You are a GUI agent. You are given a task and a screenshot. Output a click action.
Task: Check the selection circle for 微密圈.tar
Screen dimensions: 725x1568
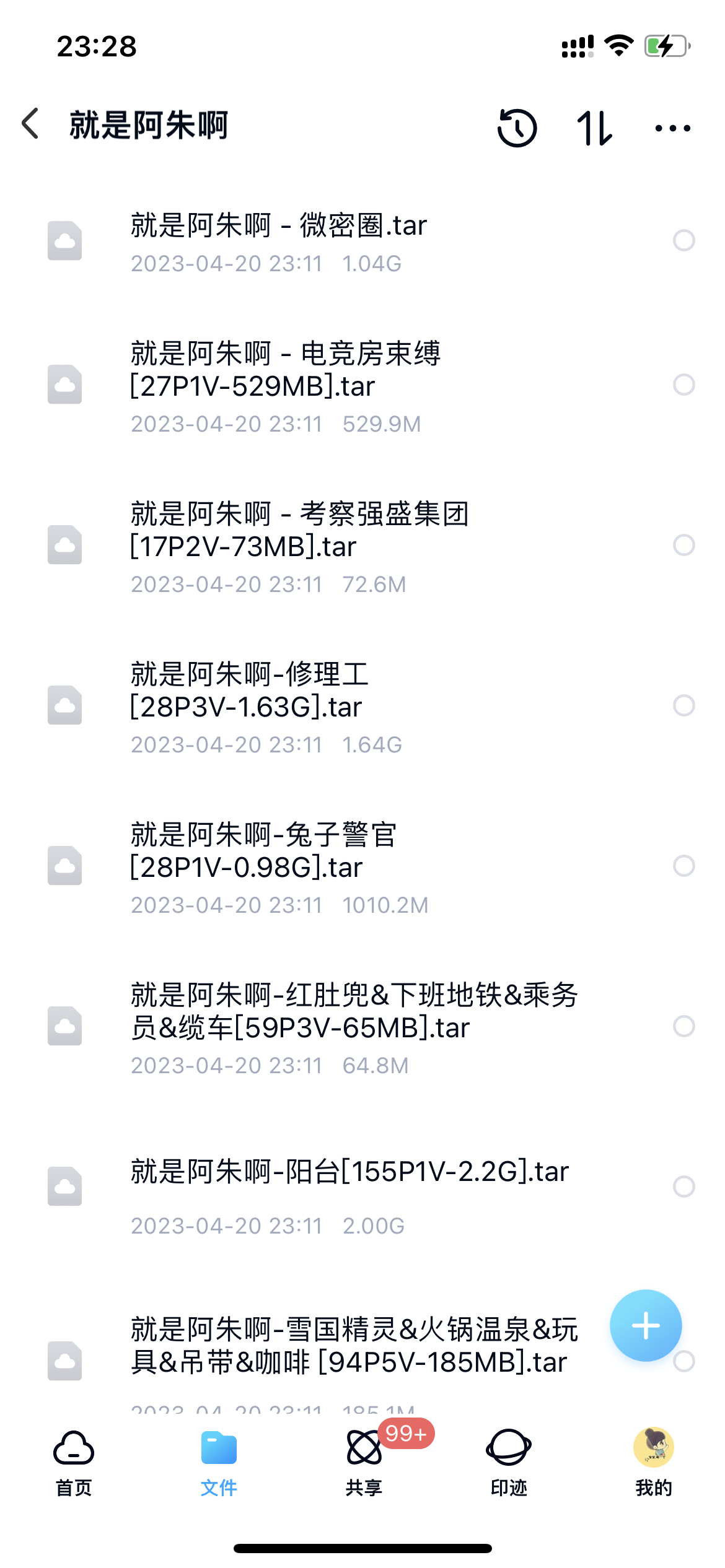(x=684, y=240)
